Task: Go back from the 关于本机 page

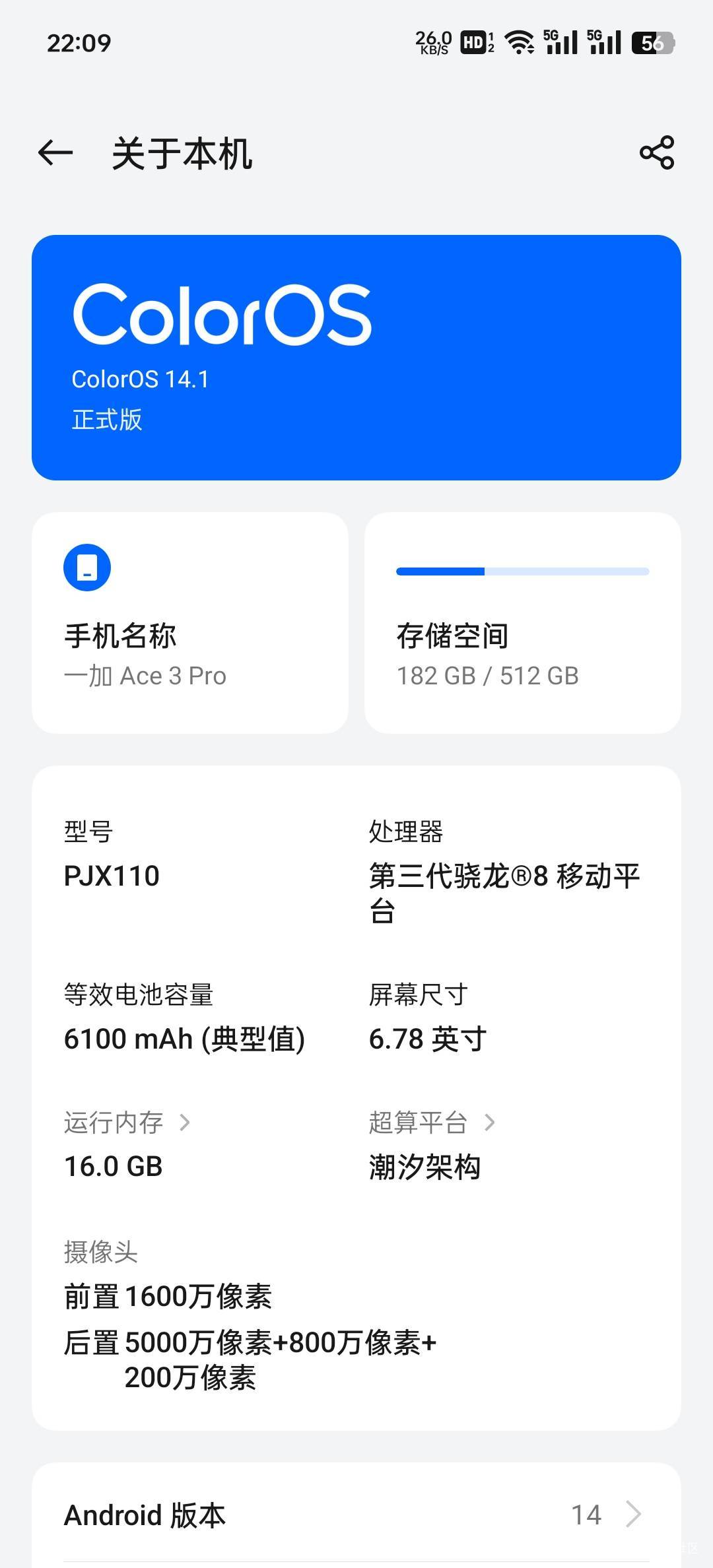Action: click(55, 154)
